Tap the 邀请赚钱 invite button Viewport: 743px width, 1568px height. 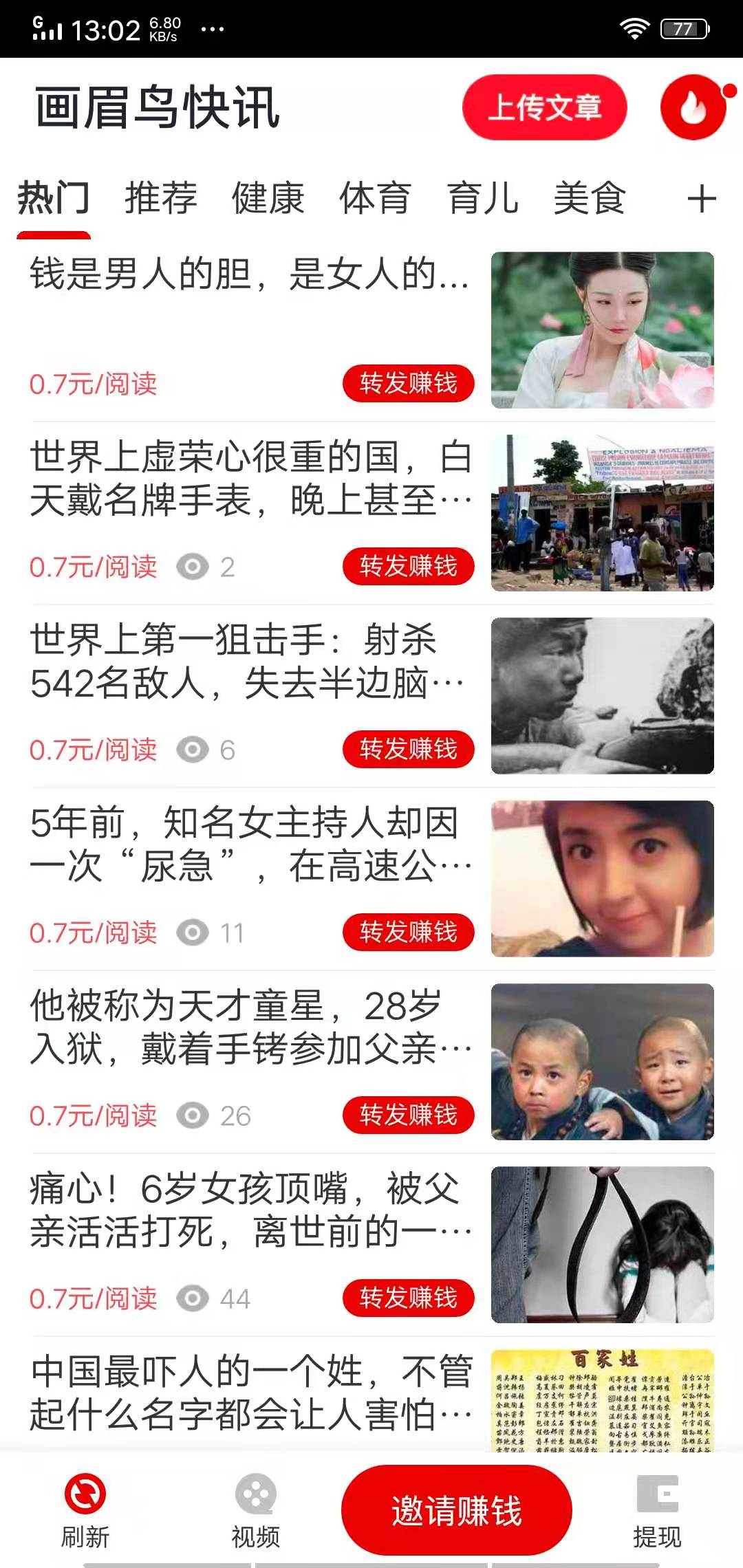tap(457, 1510)
